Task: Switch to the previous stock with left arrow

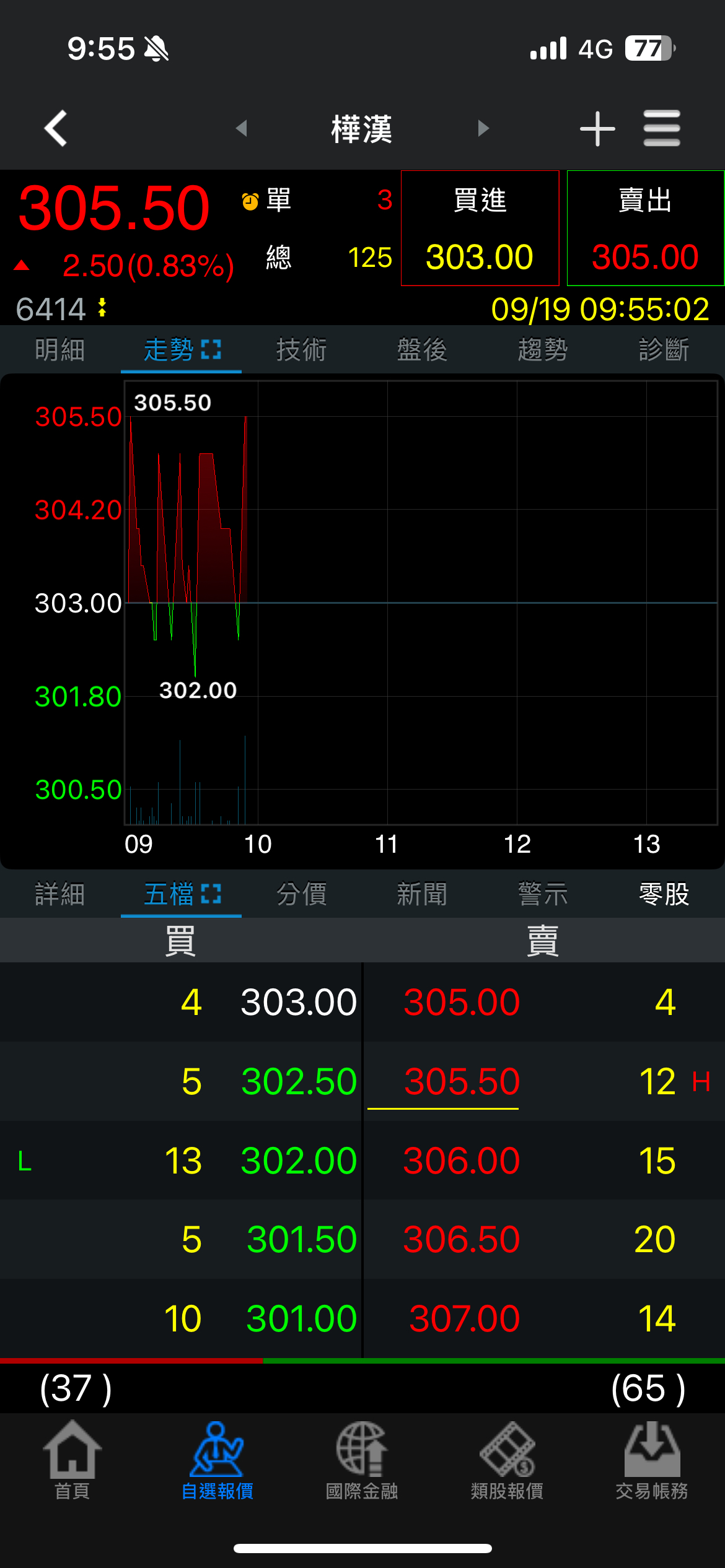Action: pos(242,129)
